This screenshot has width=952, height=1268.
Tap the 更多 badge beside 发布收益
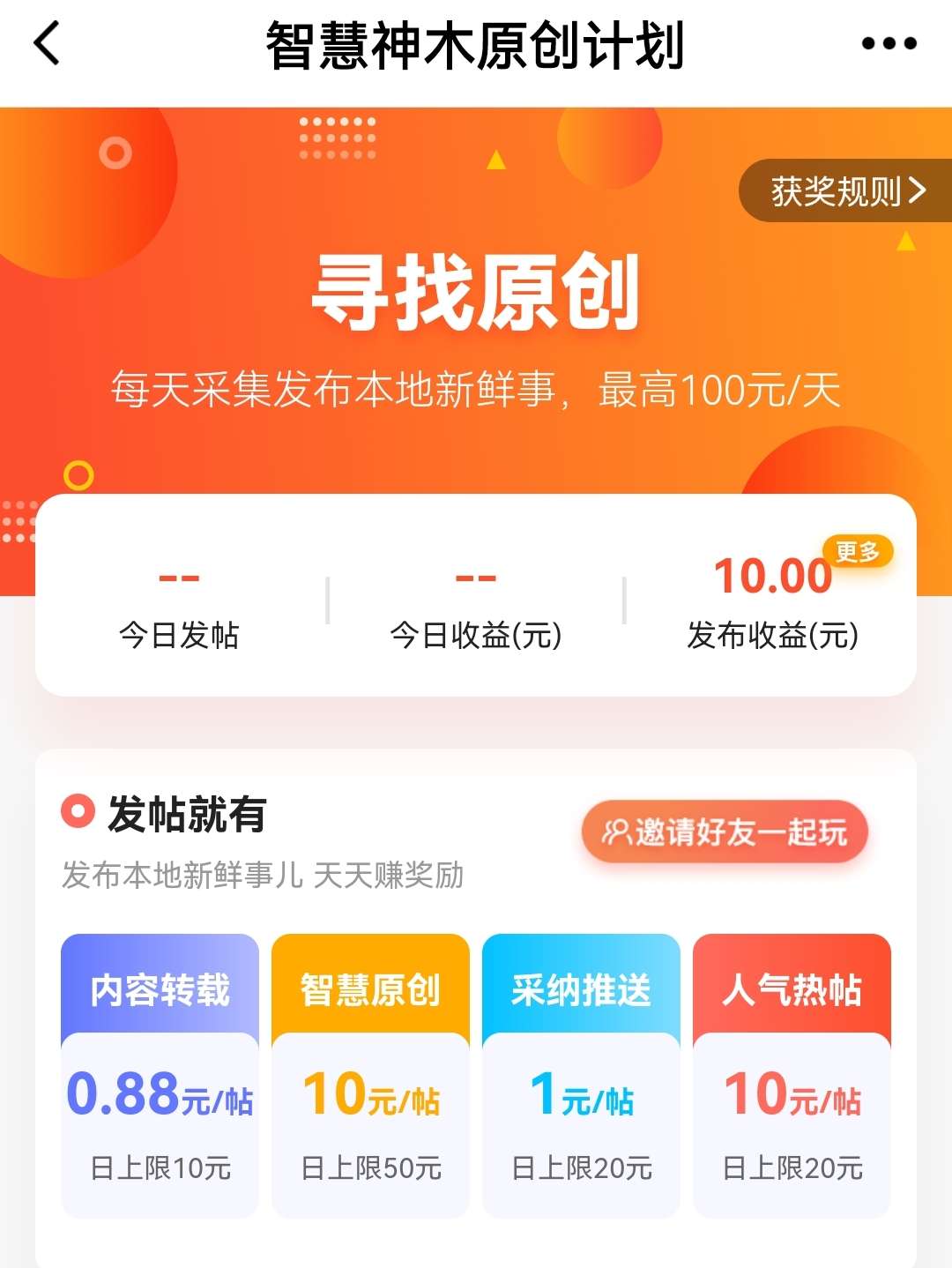click(x=858, y=552)
